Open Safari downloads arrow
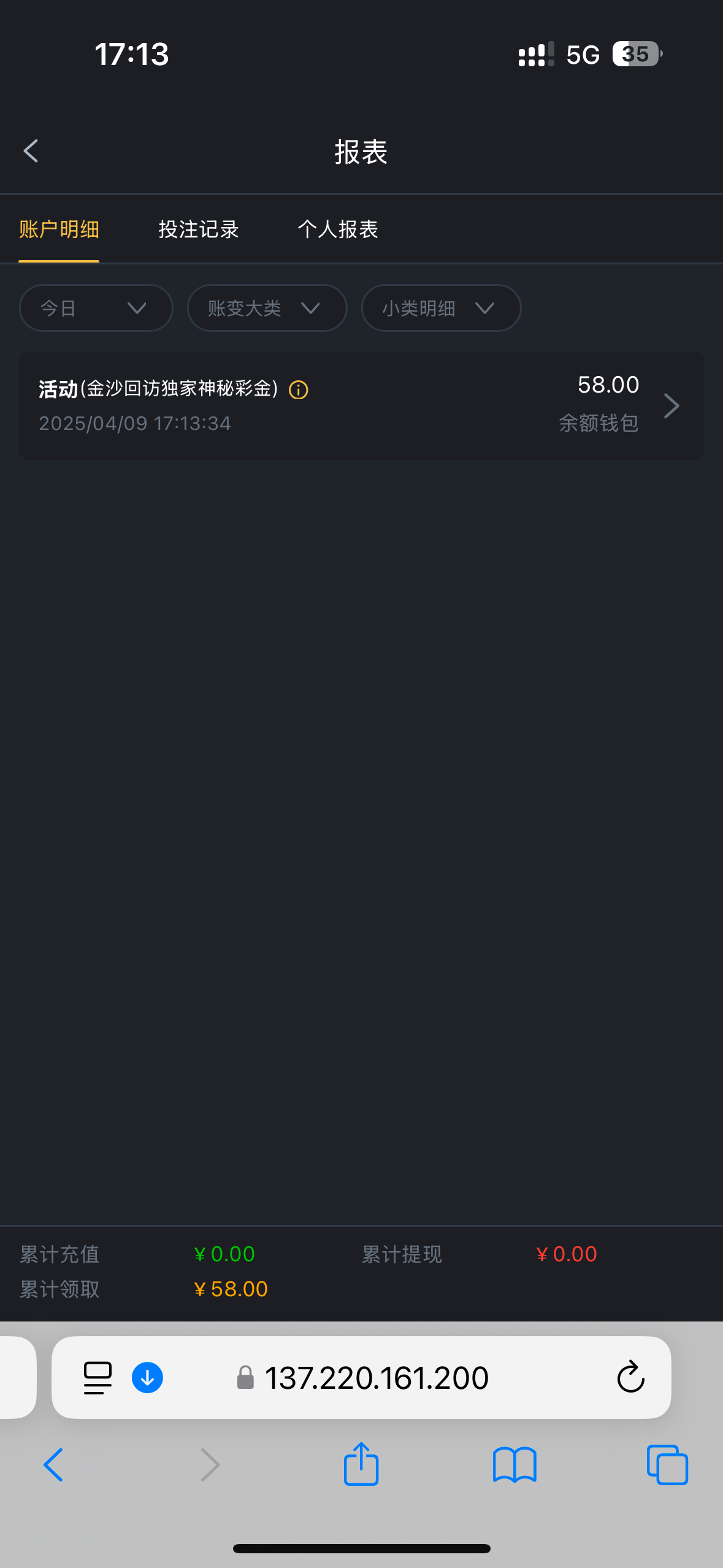Viewport: 723px width, 1568px height. (148, 1378)
